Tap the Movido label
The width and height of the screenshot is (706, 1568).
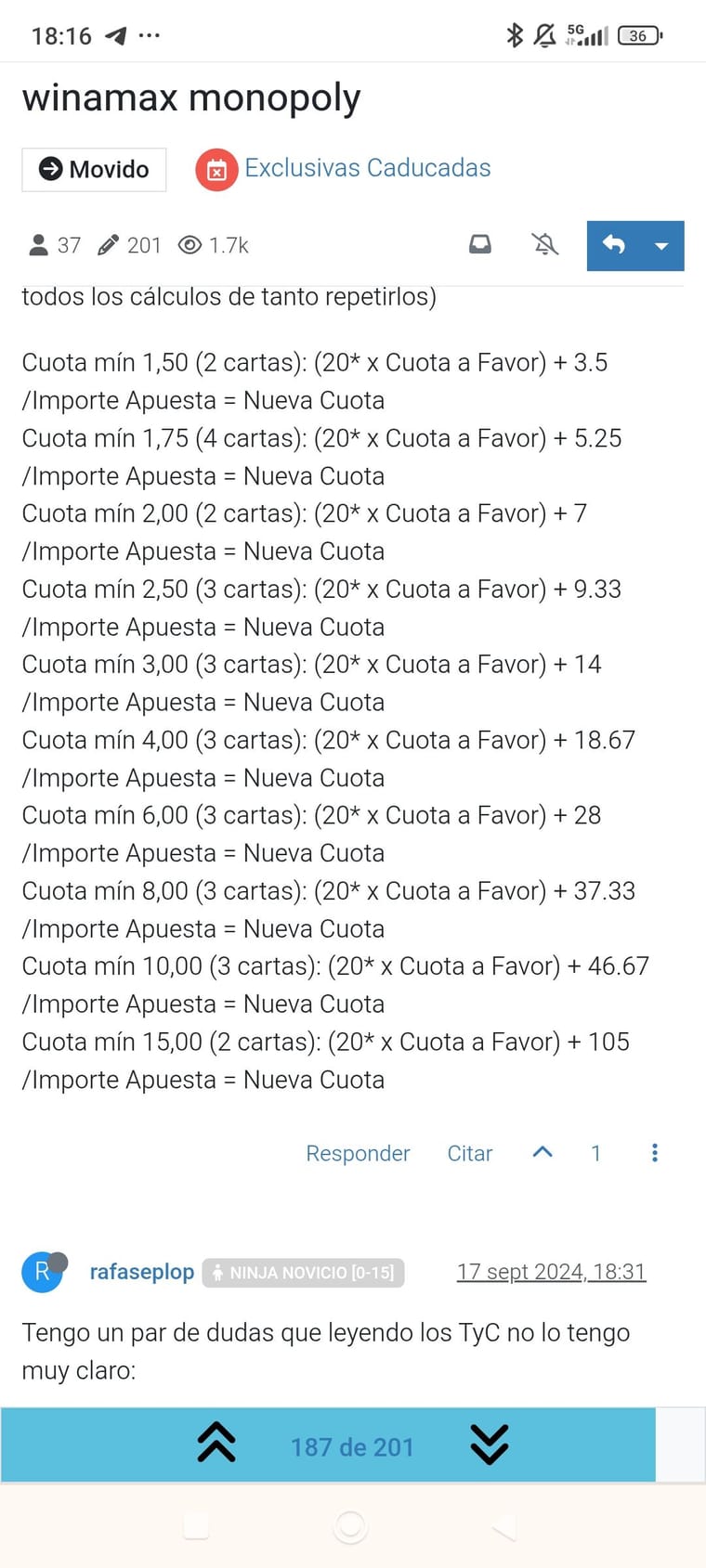click(94, 169)
